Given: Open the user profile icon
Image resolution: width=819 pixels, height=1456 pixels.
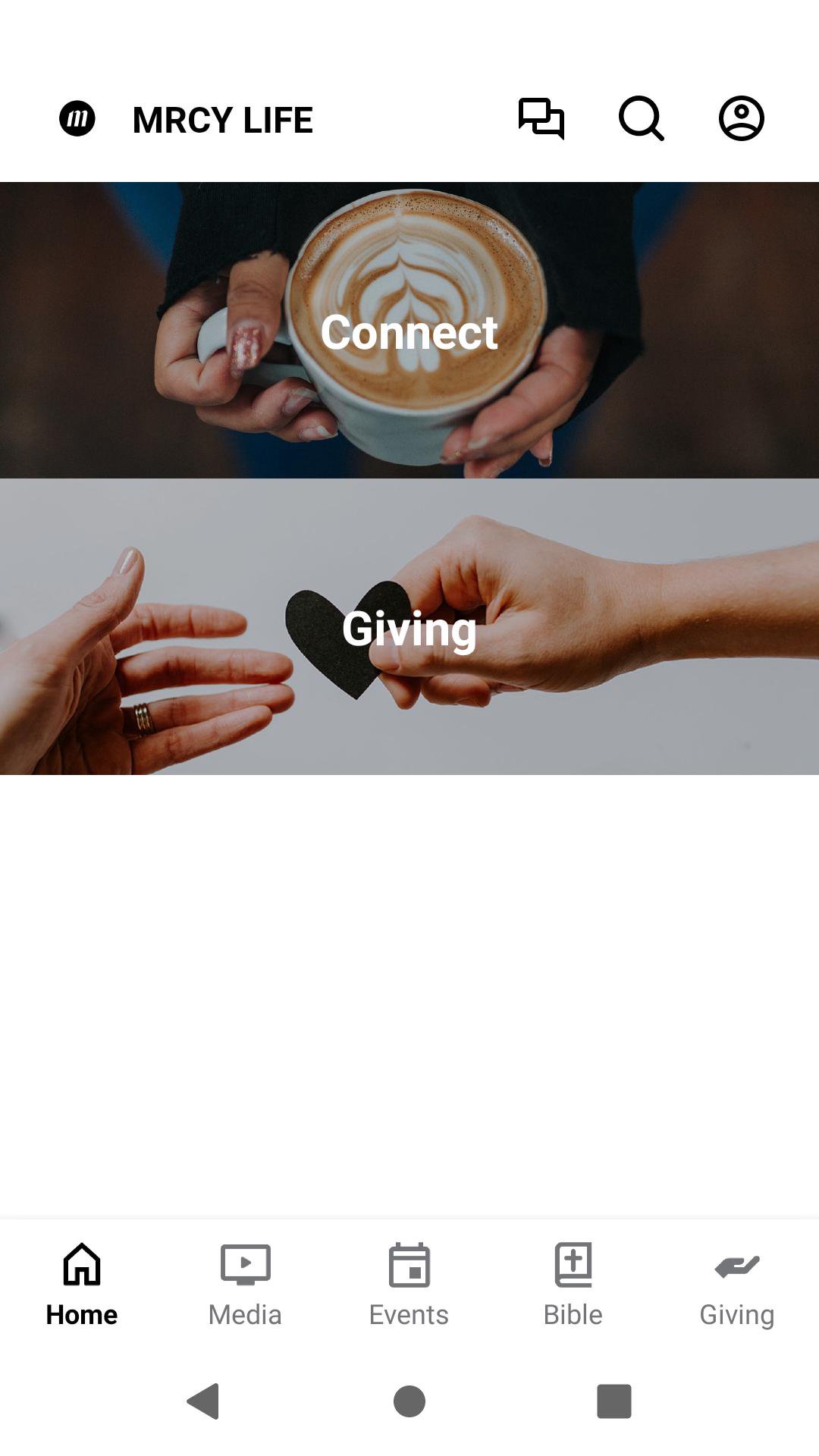Looking at the screenshot, I should coord(741,119).
